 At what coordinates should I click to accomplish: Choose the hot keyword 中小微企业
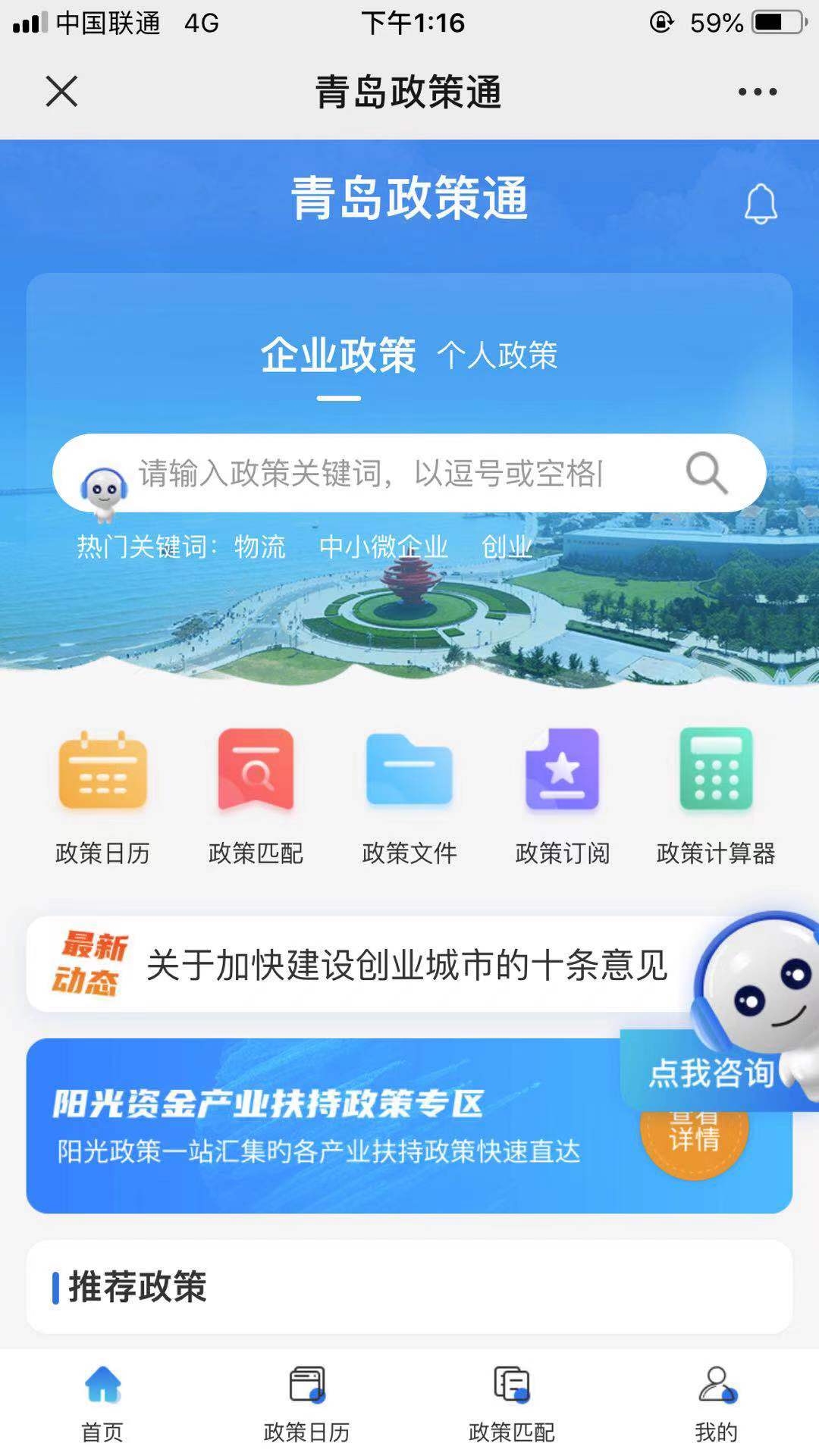[383, 546]
